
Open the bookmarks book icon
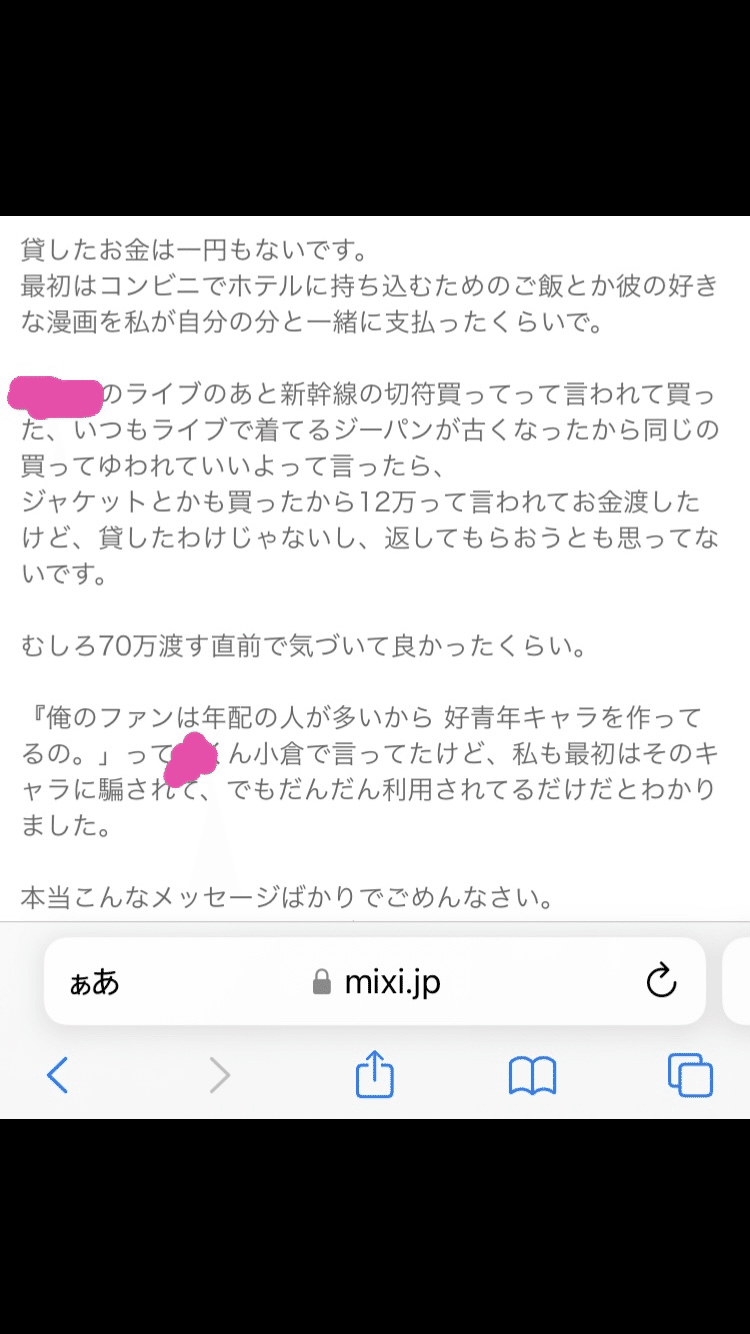click(x=532, y=1077)
